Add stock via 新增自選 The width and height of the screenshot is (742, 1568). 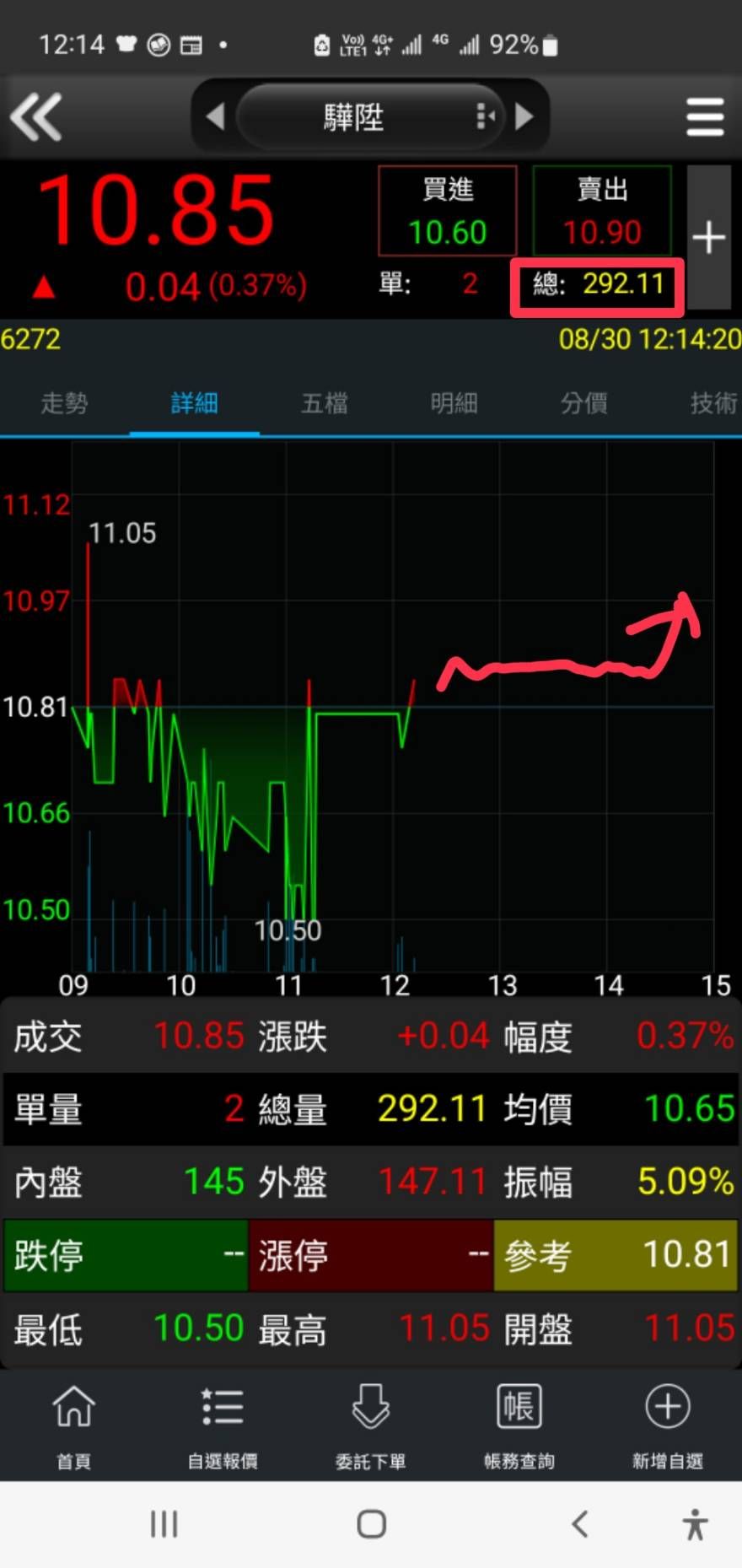668,1425
